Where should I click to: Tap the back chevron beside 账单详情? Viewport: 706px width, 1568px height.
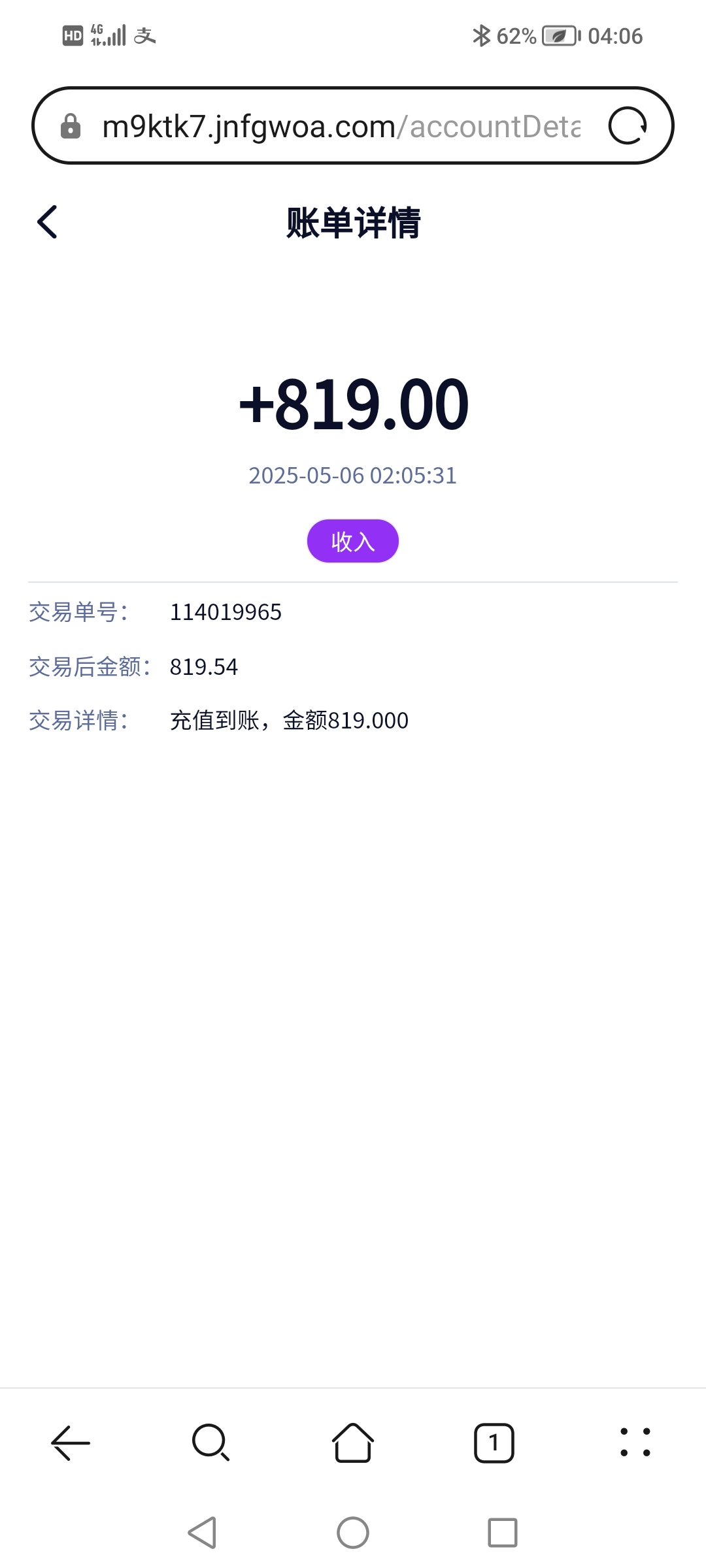[48, 221]
